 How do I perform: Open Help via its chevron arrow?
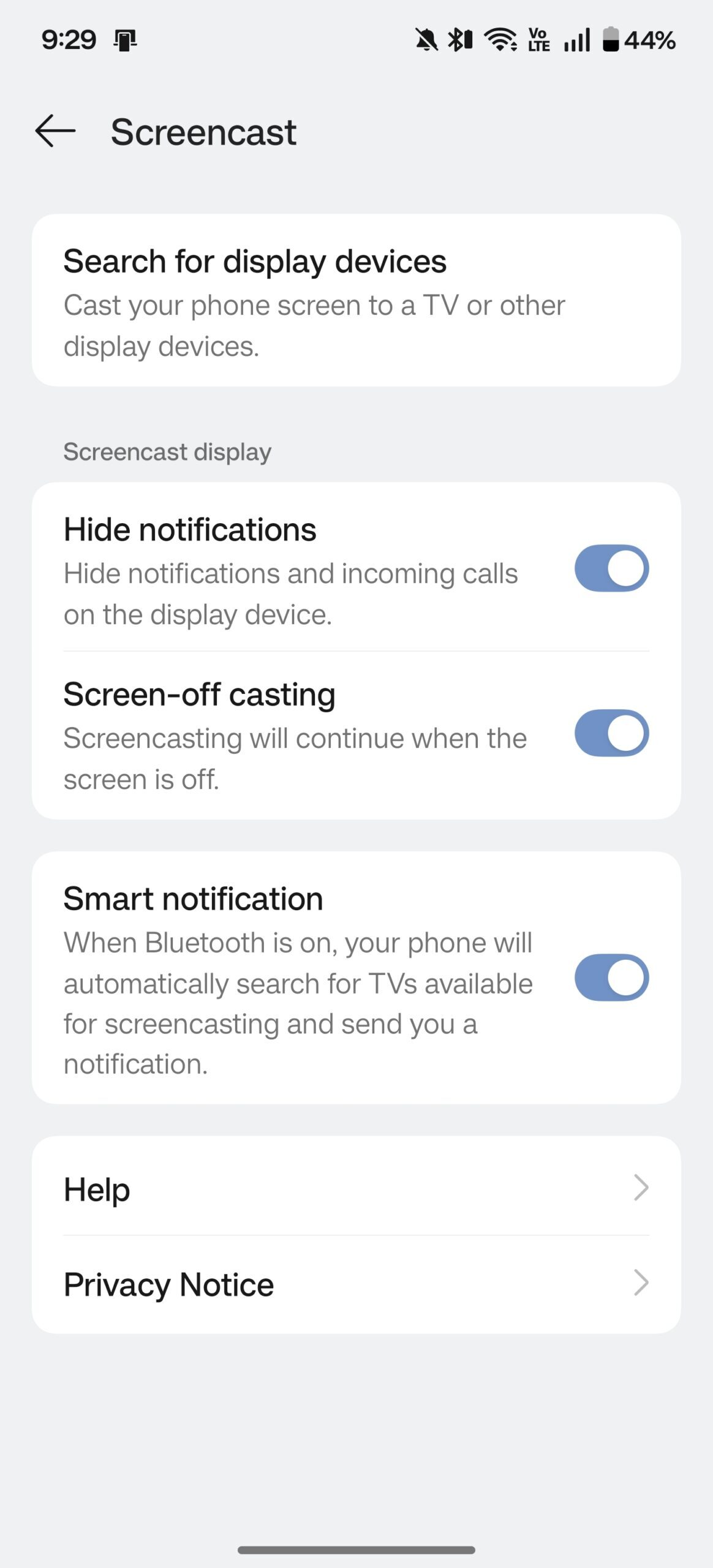click(x=639, y=1188)
